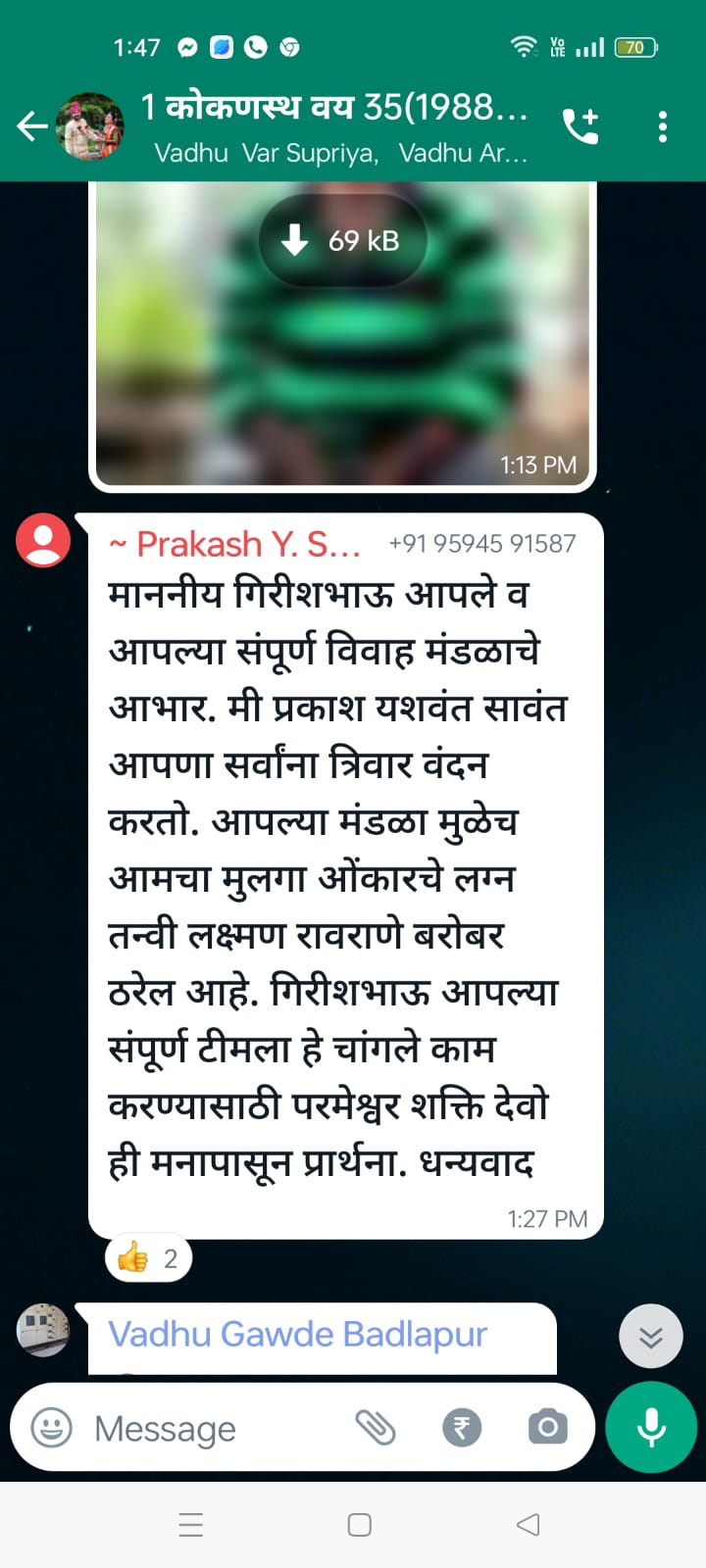The image size is (706, 1568).
Task: Open Vadhu Gawde Badlapur sender name
Action: pyautogui.click(x=297, y=1335)
